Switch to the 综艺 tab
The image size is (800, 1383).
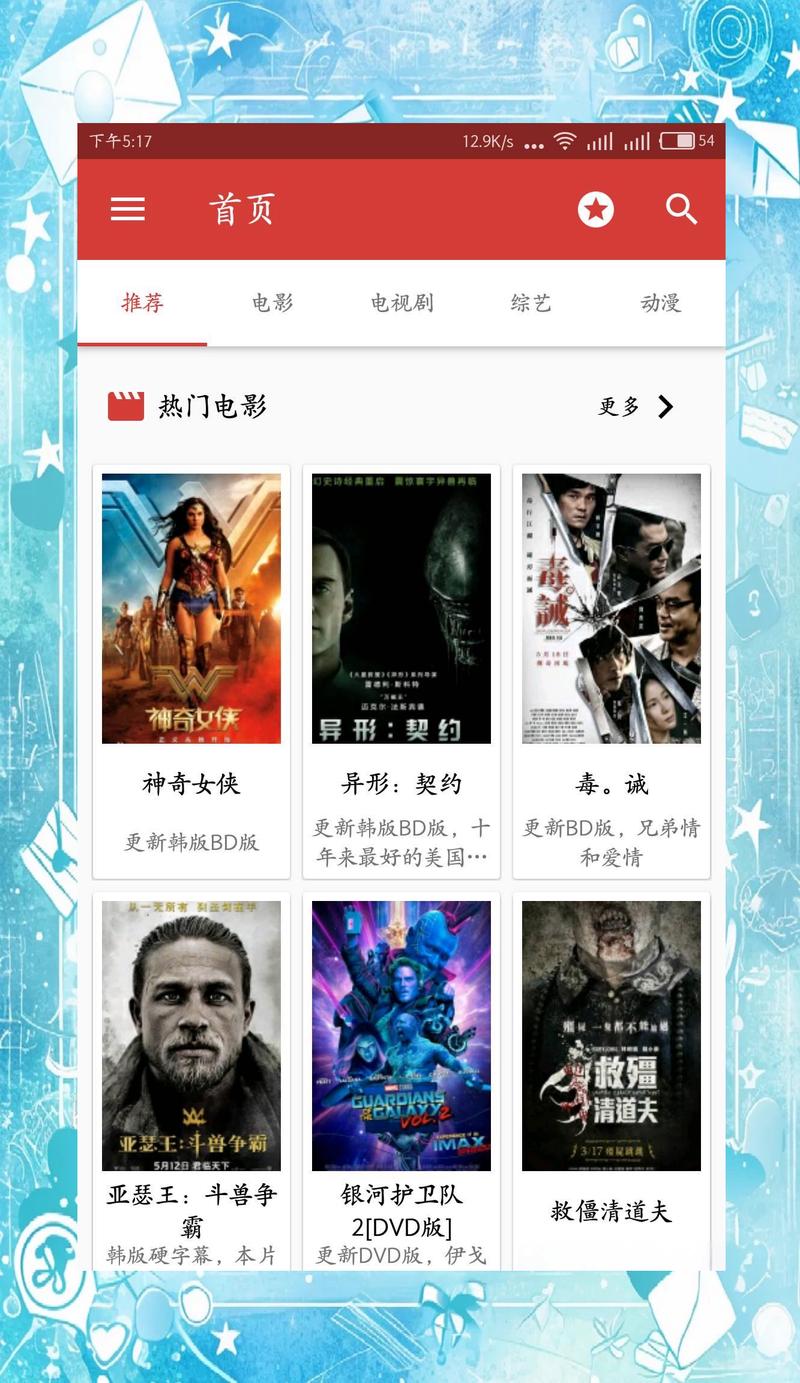coord(531,303)
